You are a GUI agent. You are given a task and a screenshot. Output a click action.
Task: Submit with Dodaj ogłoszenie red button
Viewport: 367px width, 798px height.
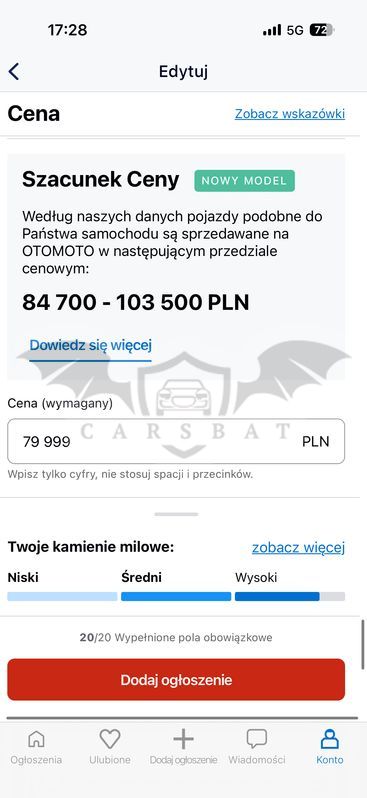[176, 680]
